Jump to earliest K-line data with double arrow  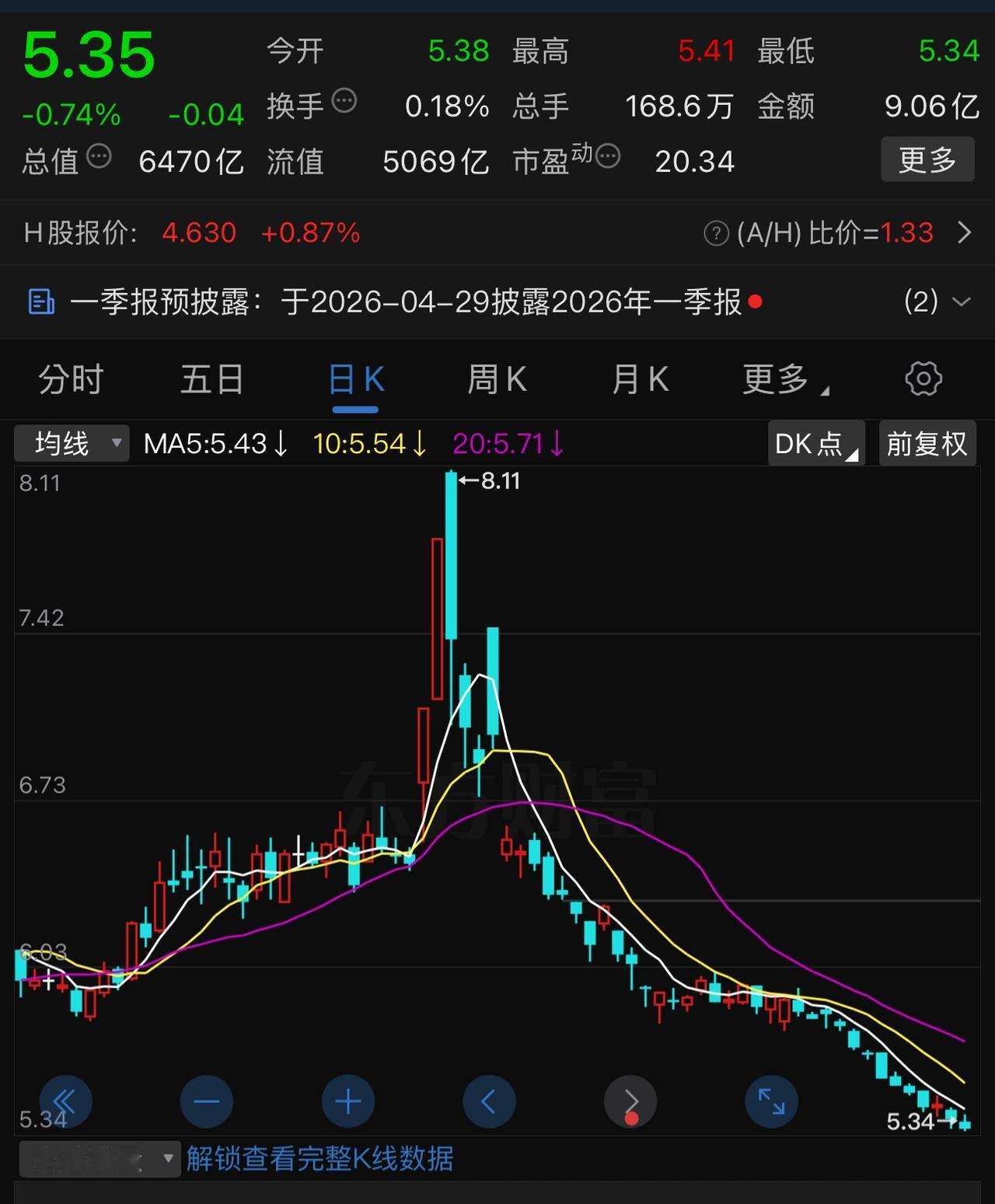pyautogui.click(x=66, y=1101)
